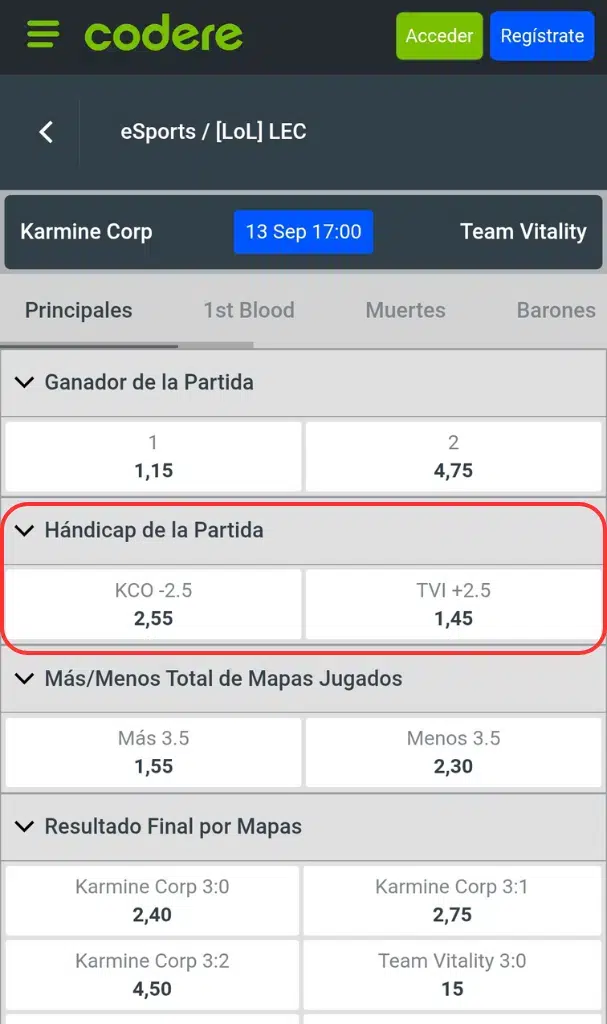The height and width of the screenshot is (1024, 607).
Task: Select the KCO -2.5 handicap odds
Action: coord(153,604)
